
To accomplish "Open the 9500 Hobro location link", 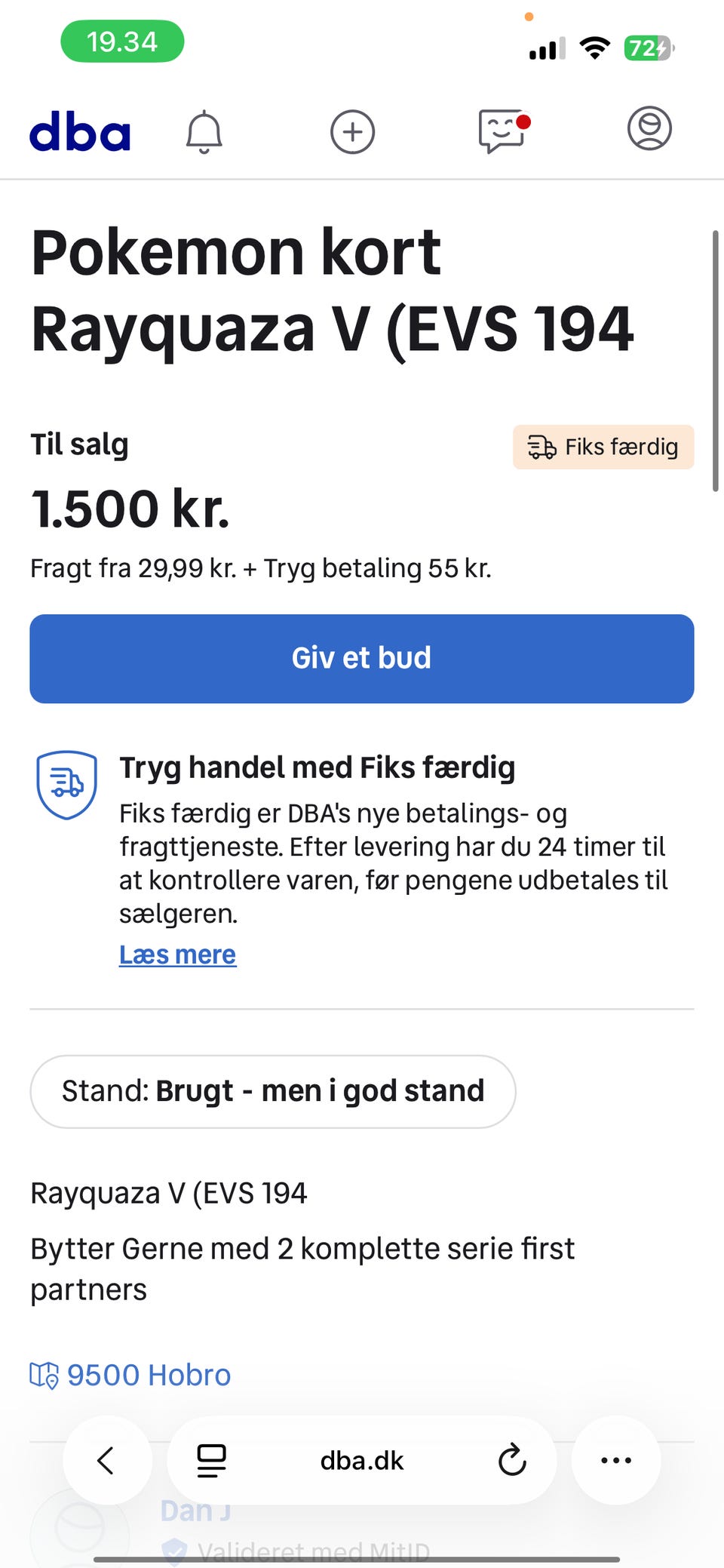I will [x=130, y=1375].
